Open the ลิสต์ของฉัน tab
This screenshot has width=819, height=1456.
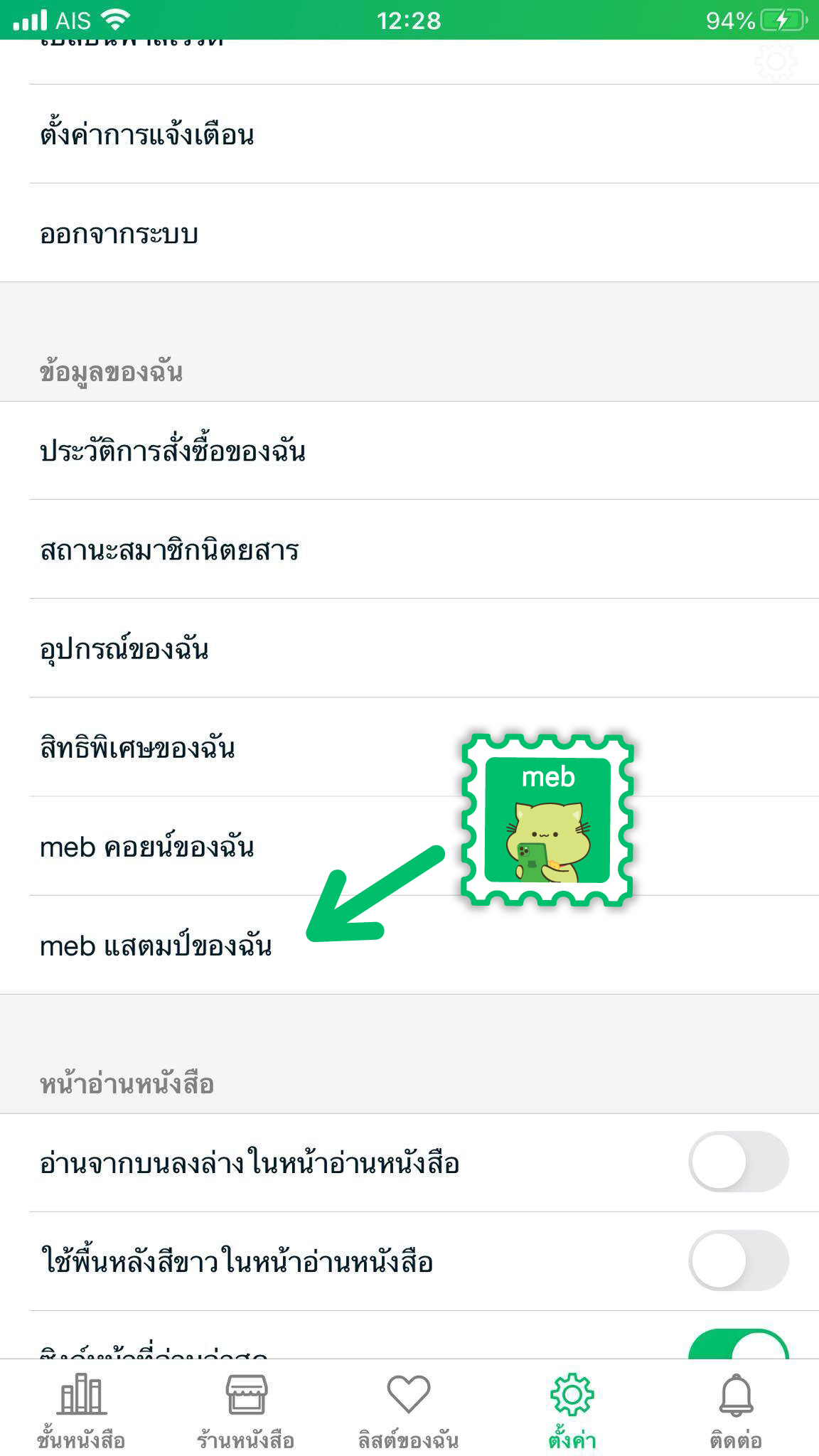click(x=408, y=1408)
